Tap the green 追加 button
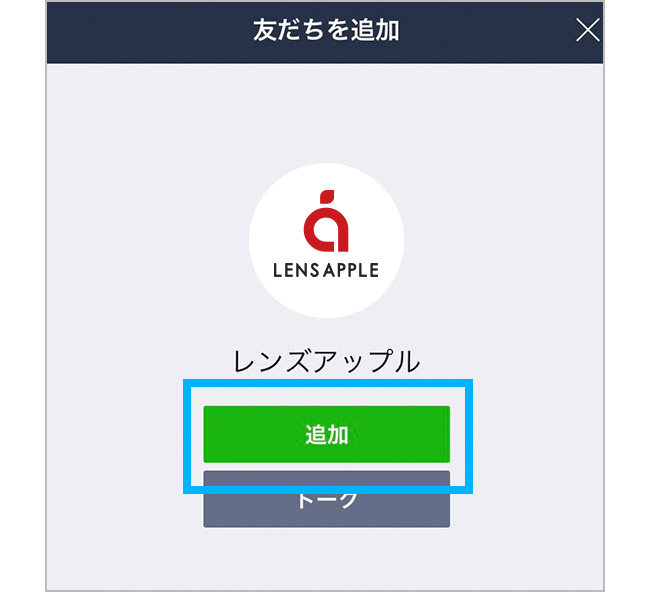Screen dimensions: 650x592 point(326,434)
